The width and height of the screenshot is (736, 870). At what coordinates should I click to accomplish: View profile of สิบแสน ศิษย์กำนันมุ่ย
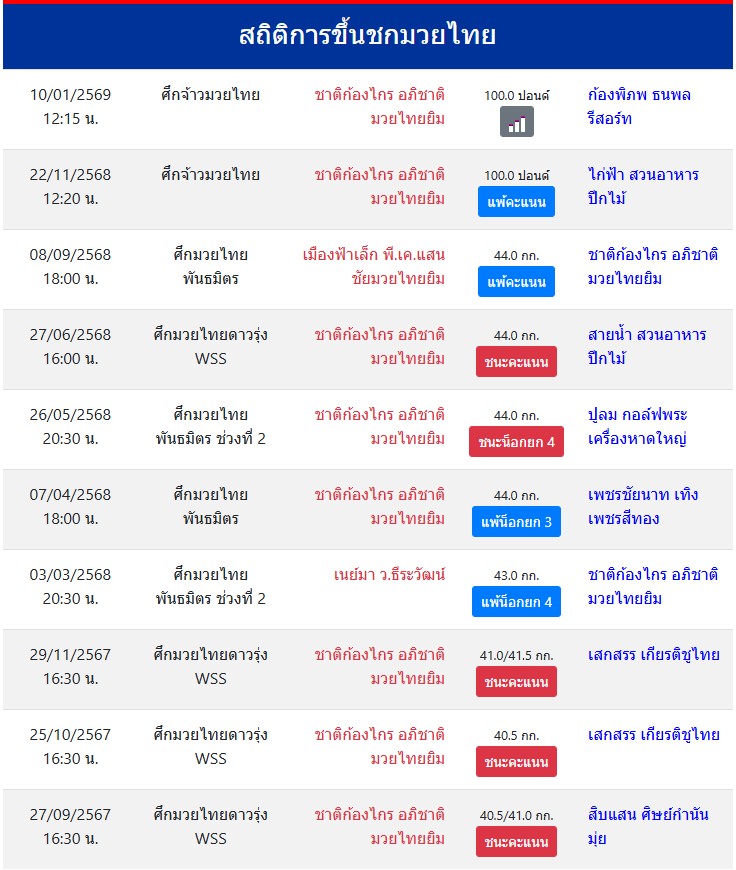click(648, 827)
